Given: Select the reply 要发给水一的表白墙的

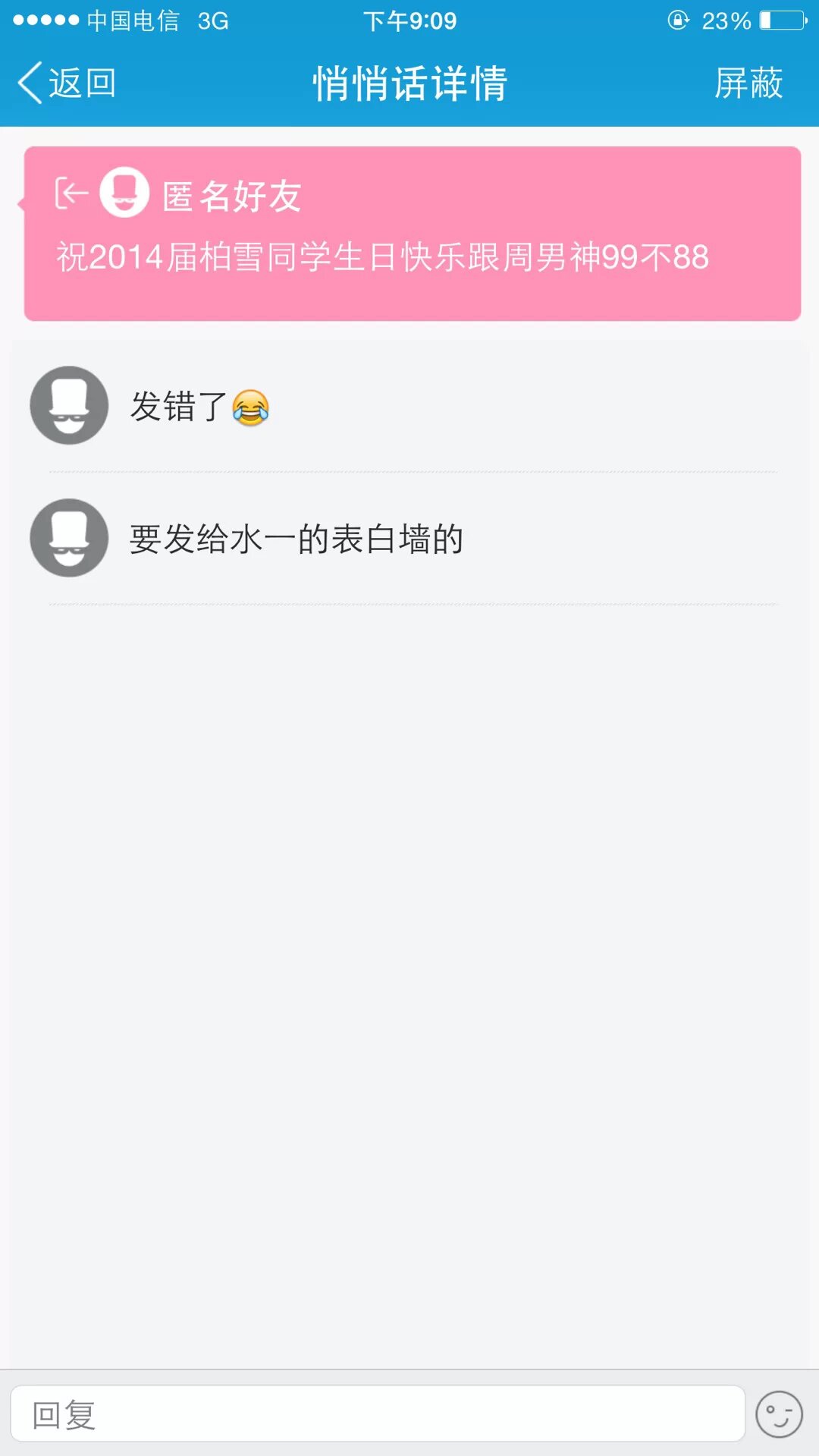Looking at the screenshot, I should (296, 539).
